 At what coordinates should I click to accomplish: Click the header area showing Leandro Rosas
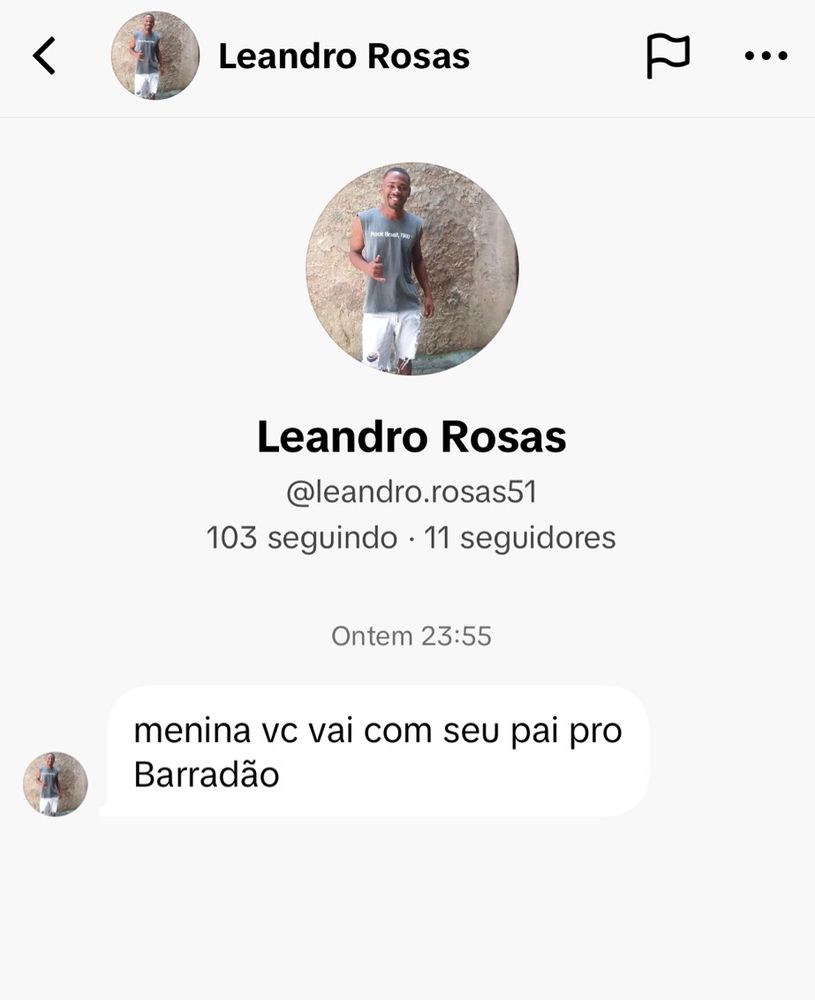(x=345, y=56)
